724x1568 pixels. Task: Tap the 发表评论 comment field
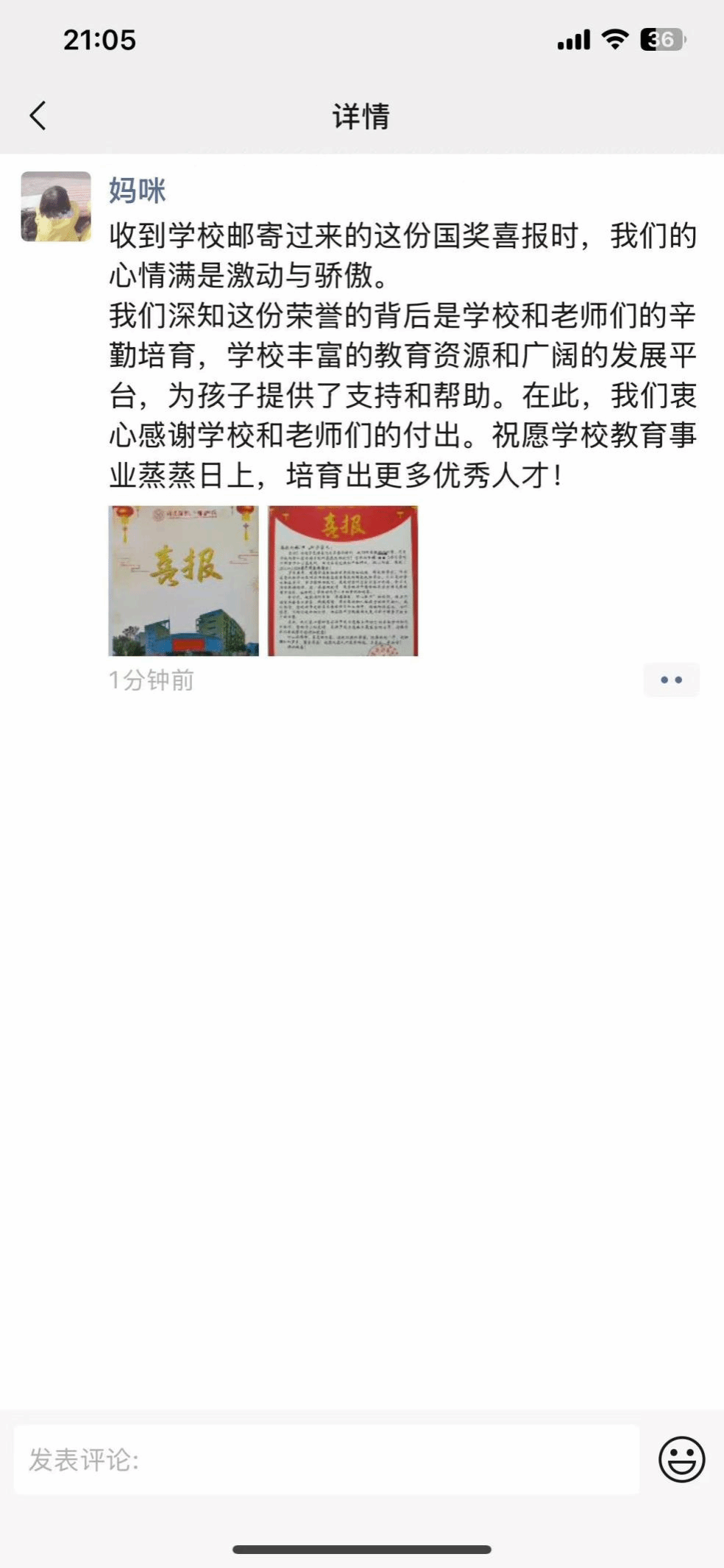(x=327, y=1459)
